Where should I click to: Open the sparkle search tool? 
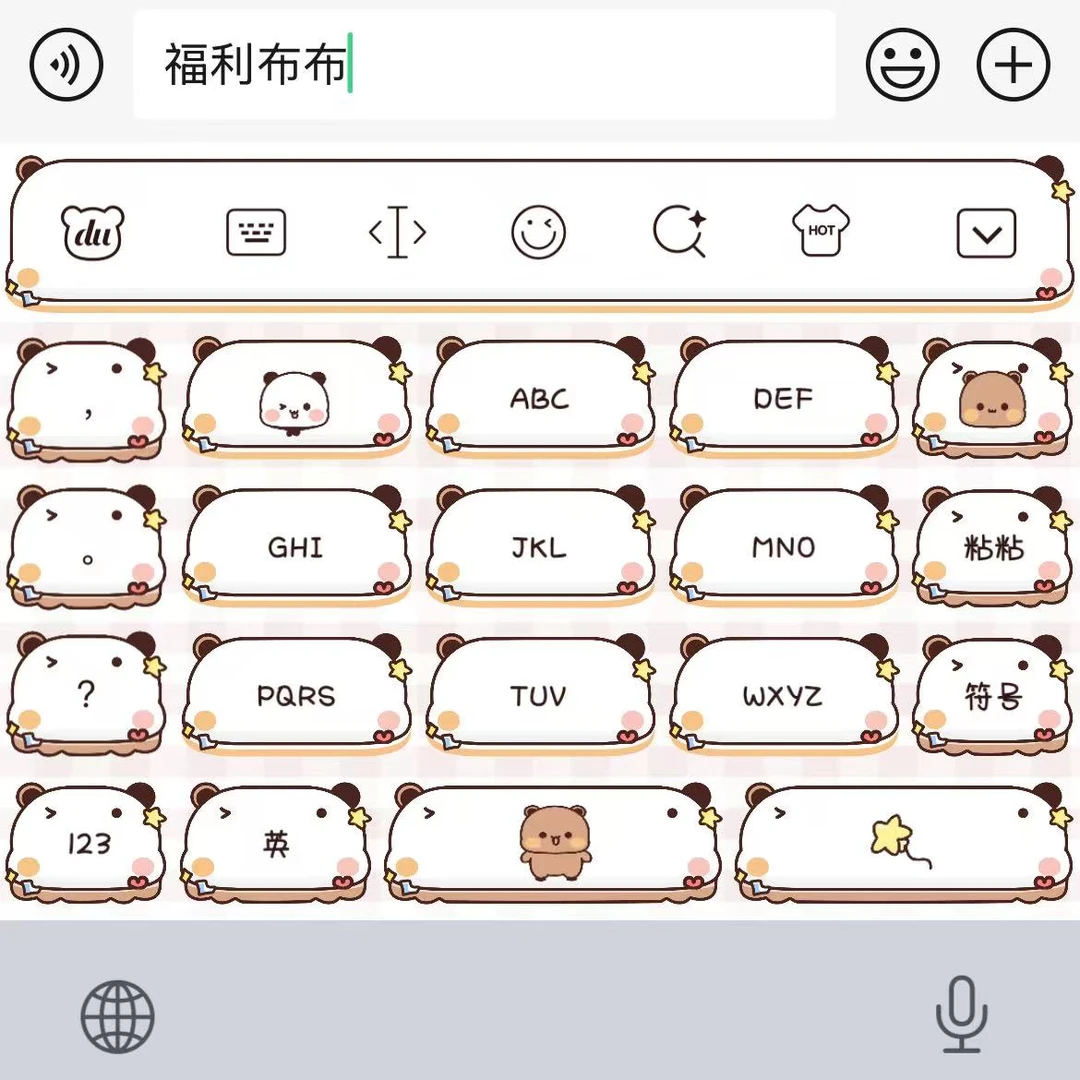point(680,233)
